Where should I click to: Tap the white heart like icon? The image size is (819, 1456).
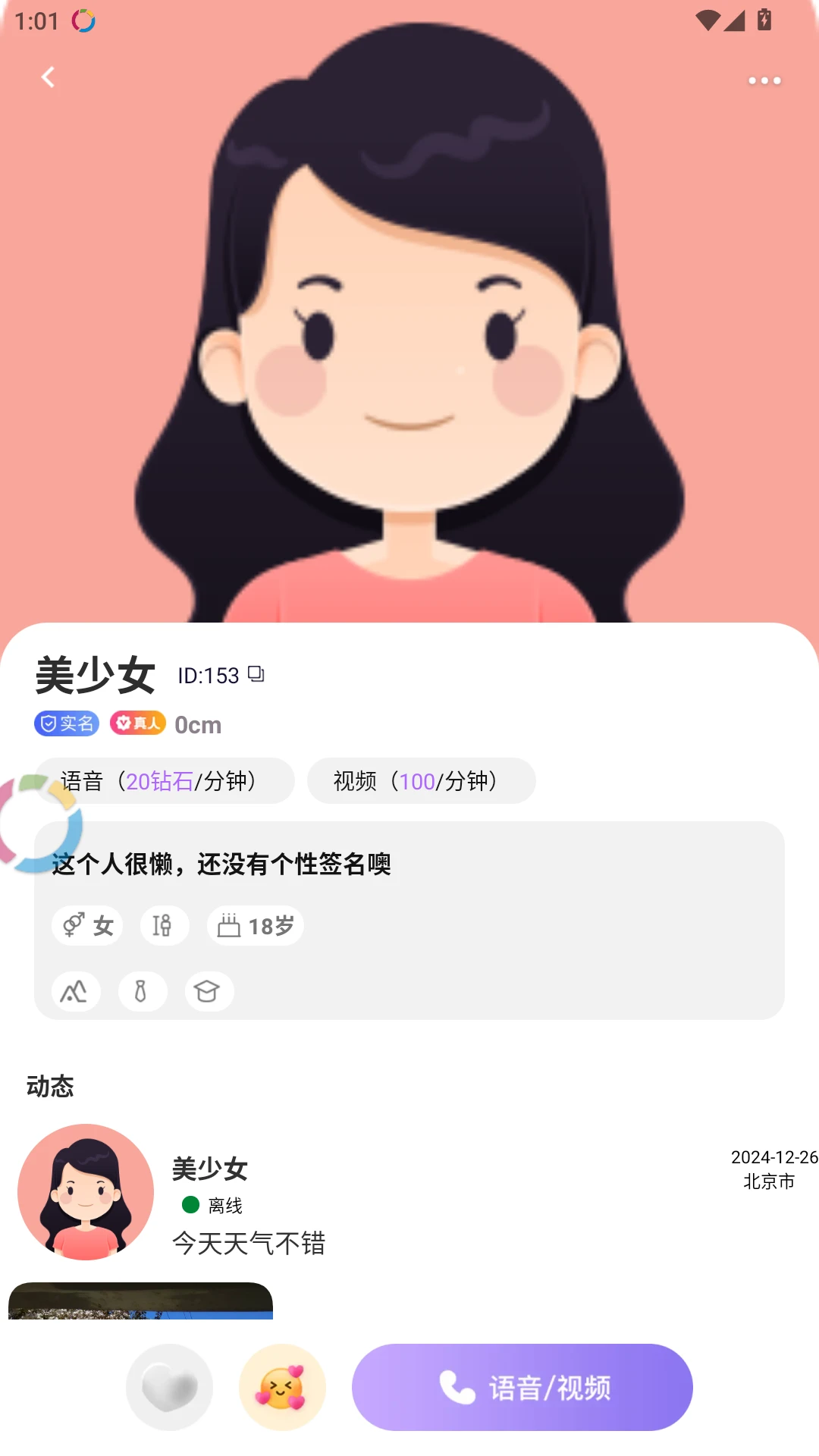(x=170, y=1385)
